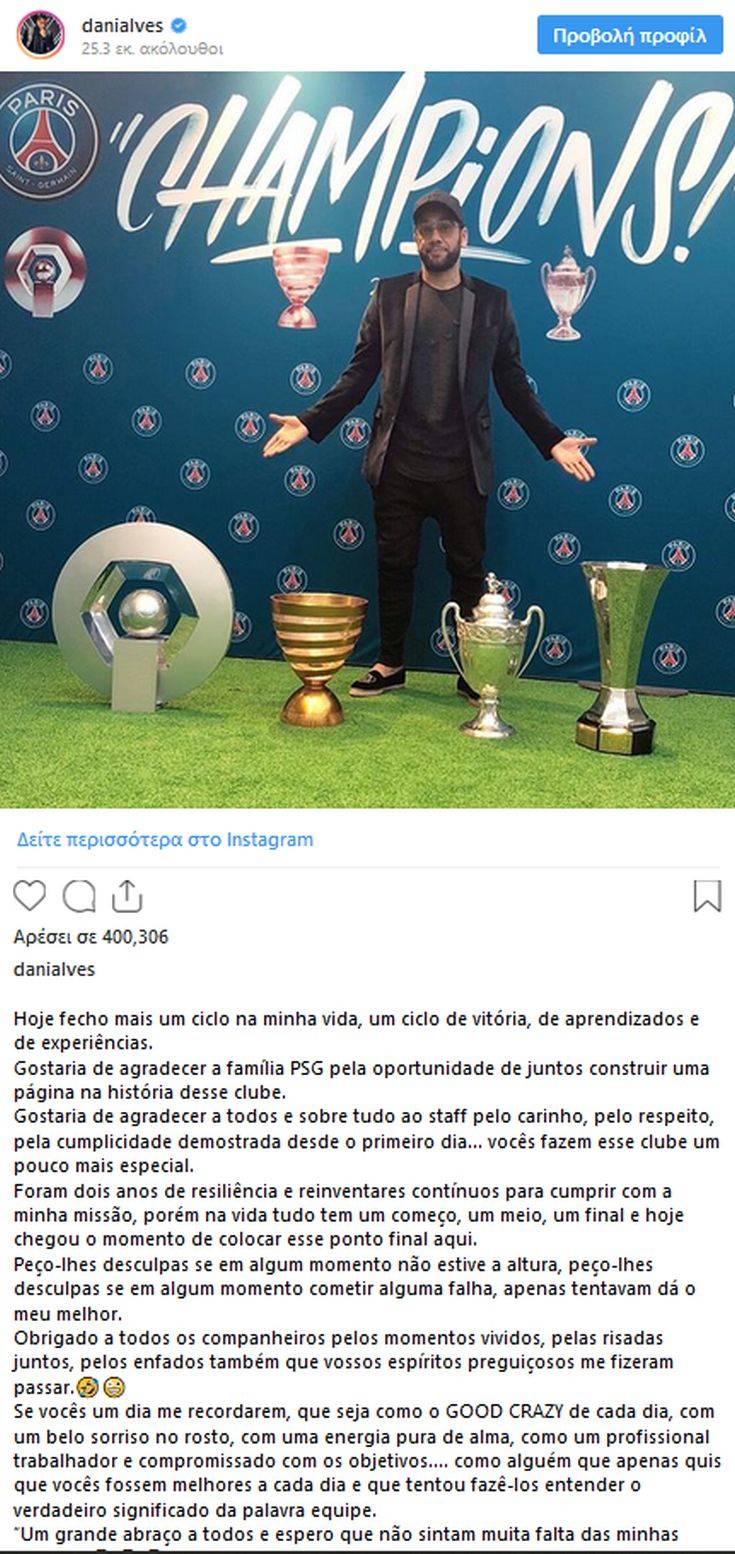Screen dimensions: 735x1554
Task: Open the PSG champions post photo
Action: tap(367, 440)
